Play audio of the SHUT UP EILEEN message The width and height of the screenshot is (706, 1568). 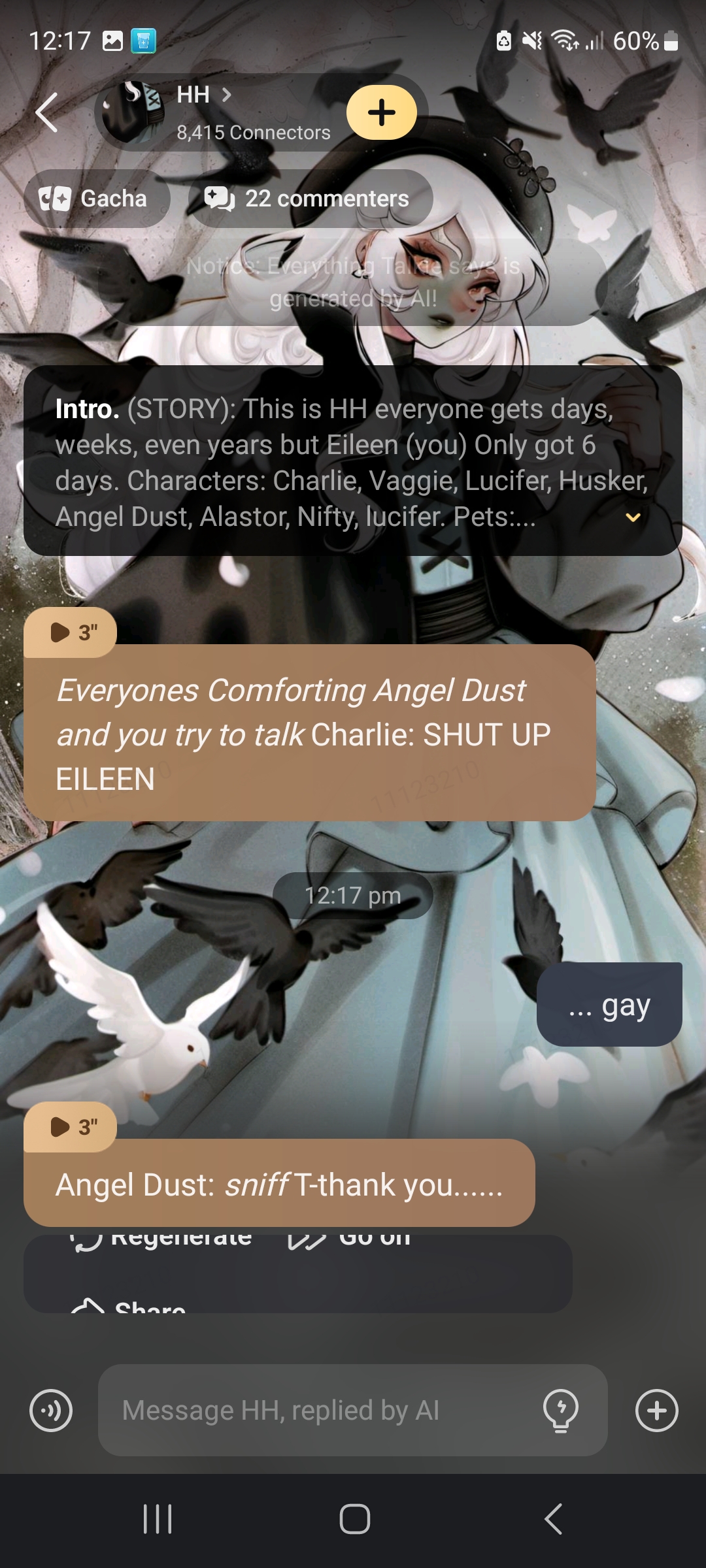coord(71,632)
